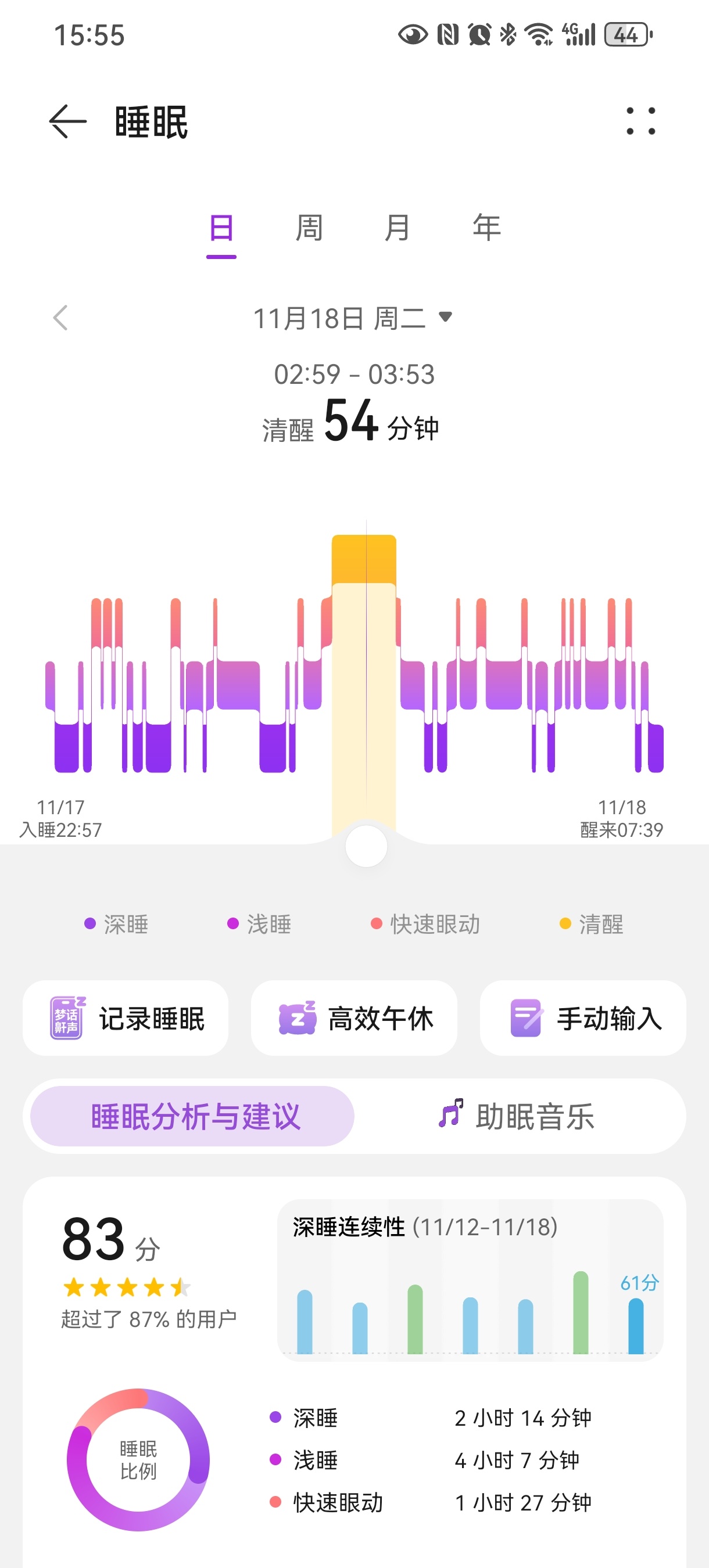This screenshot has height=1568, width=709.
Task: Tap the sleep chart's round slider handle
Action: coord(366,846)
